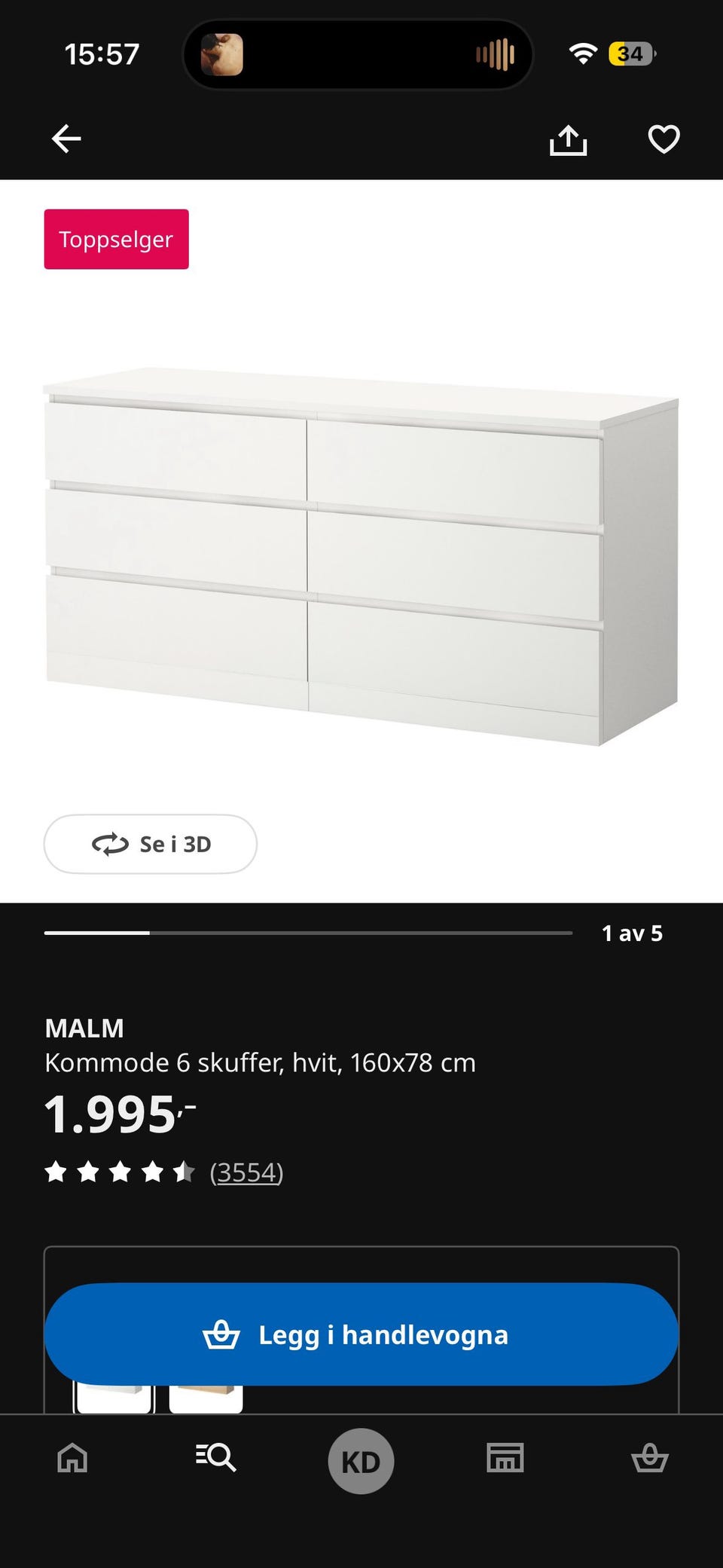Activate the Toppselger badge

(x=115, y=239)
